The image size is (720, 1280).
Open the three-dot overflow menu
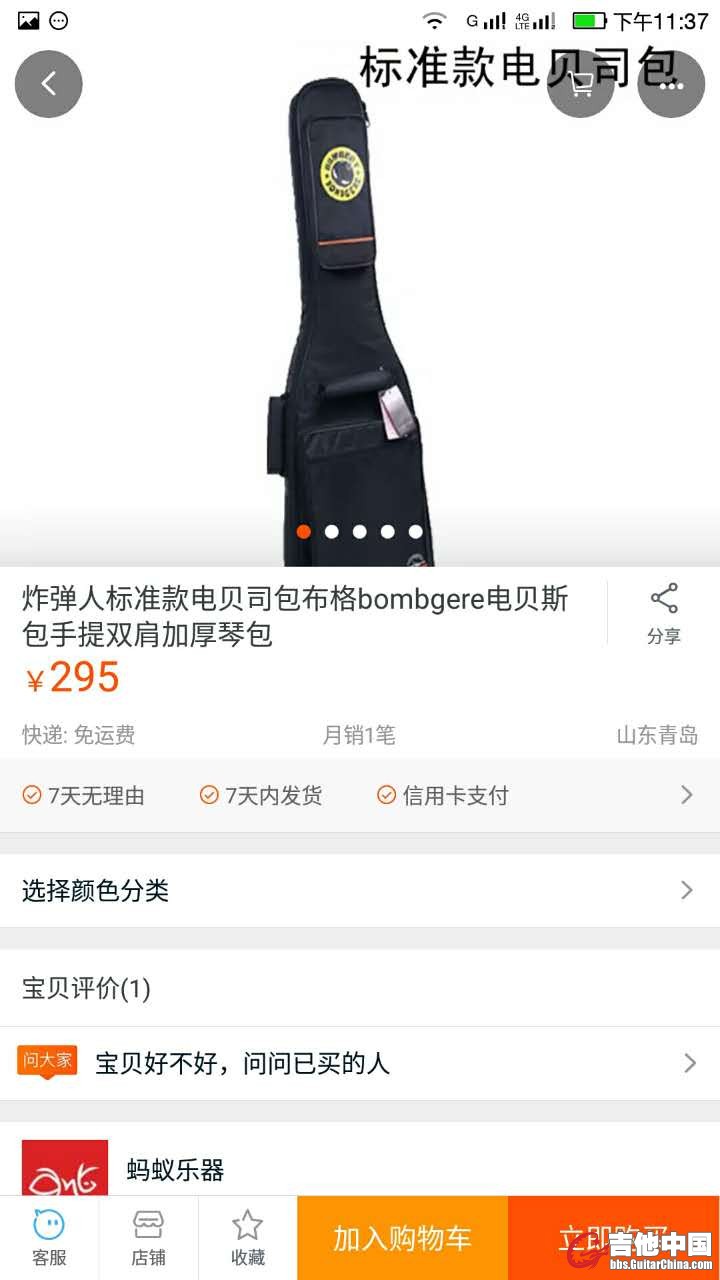(671, 84)
